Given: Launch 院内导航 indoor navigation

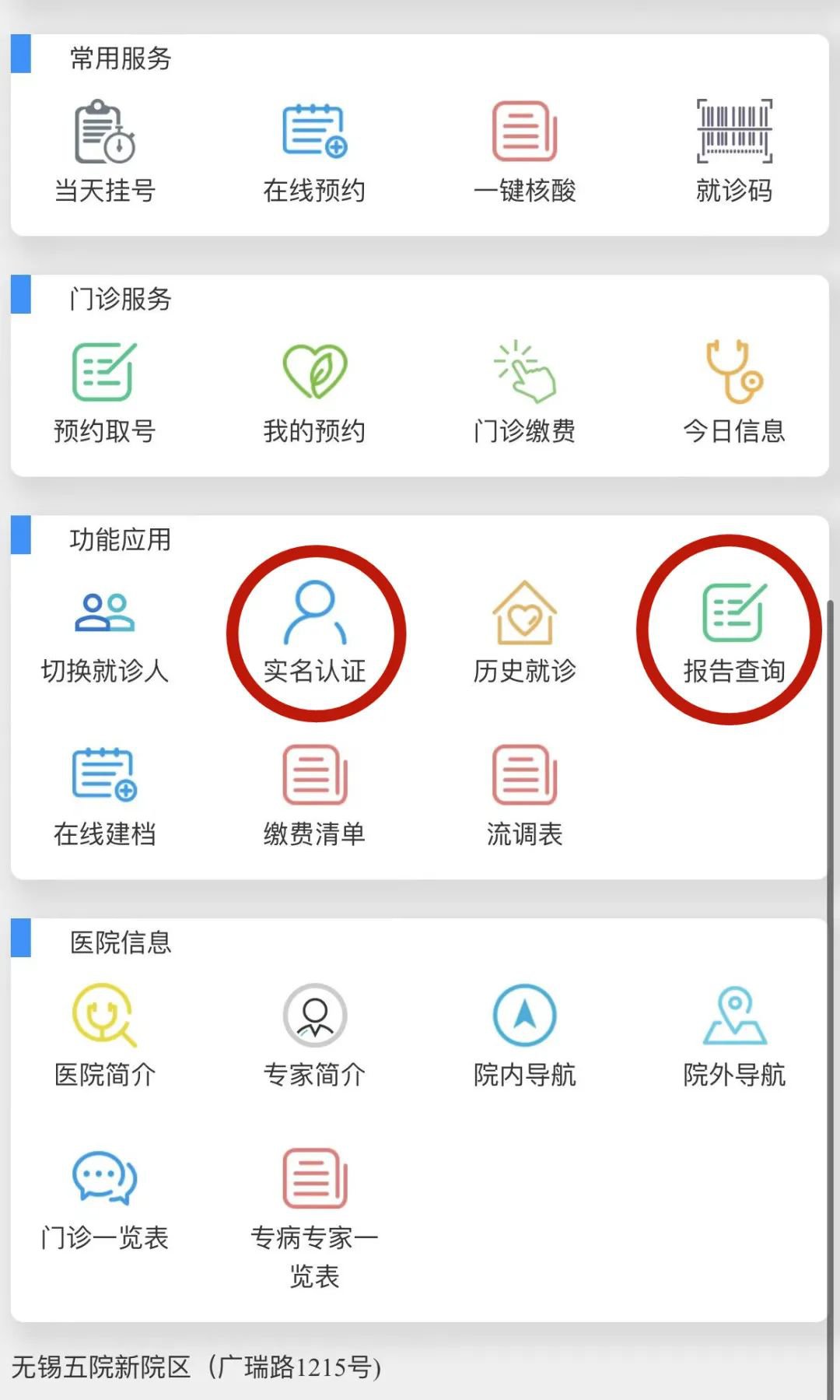Looking at the screenshot, I should 525,1037.
